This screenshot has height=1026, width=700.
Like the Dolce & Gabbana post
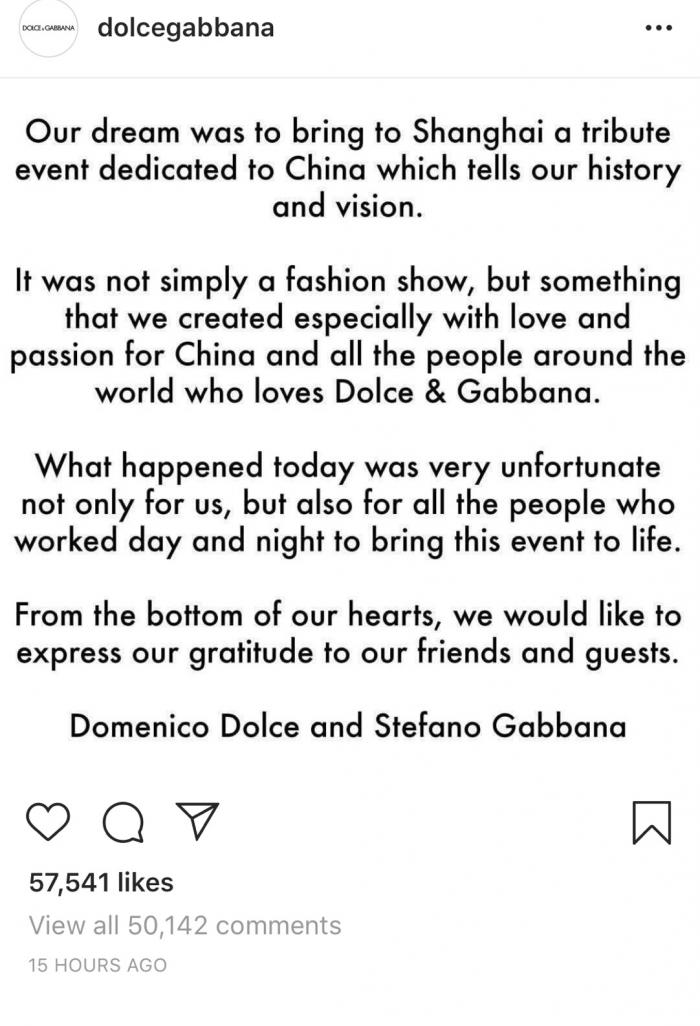tap(47, 822)
